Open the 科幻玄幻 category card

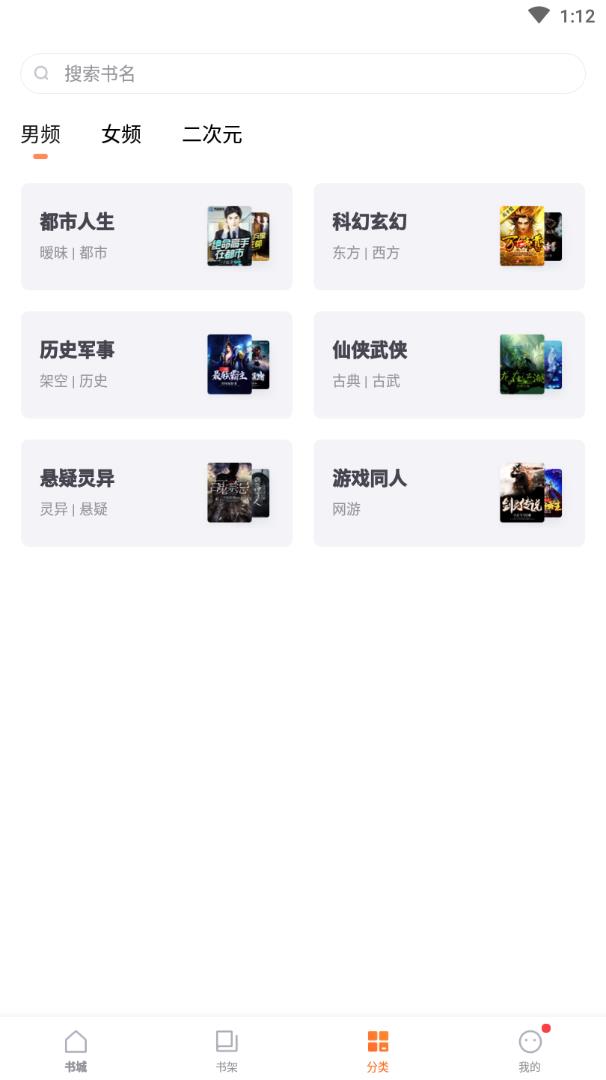[x=449, y=237]
